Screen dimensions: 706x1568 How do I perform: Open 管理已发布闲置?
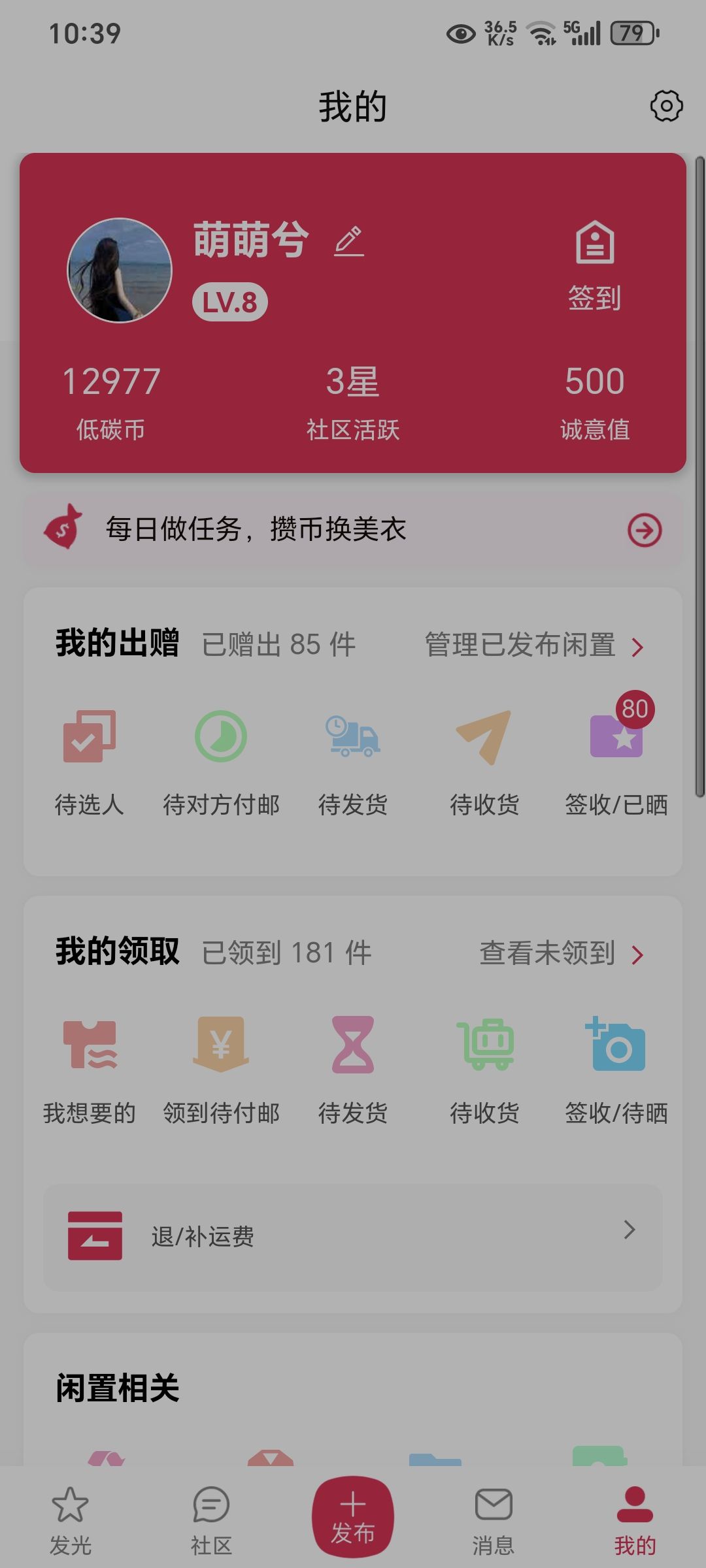pyautogui.click(x=534, y=645)
